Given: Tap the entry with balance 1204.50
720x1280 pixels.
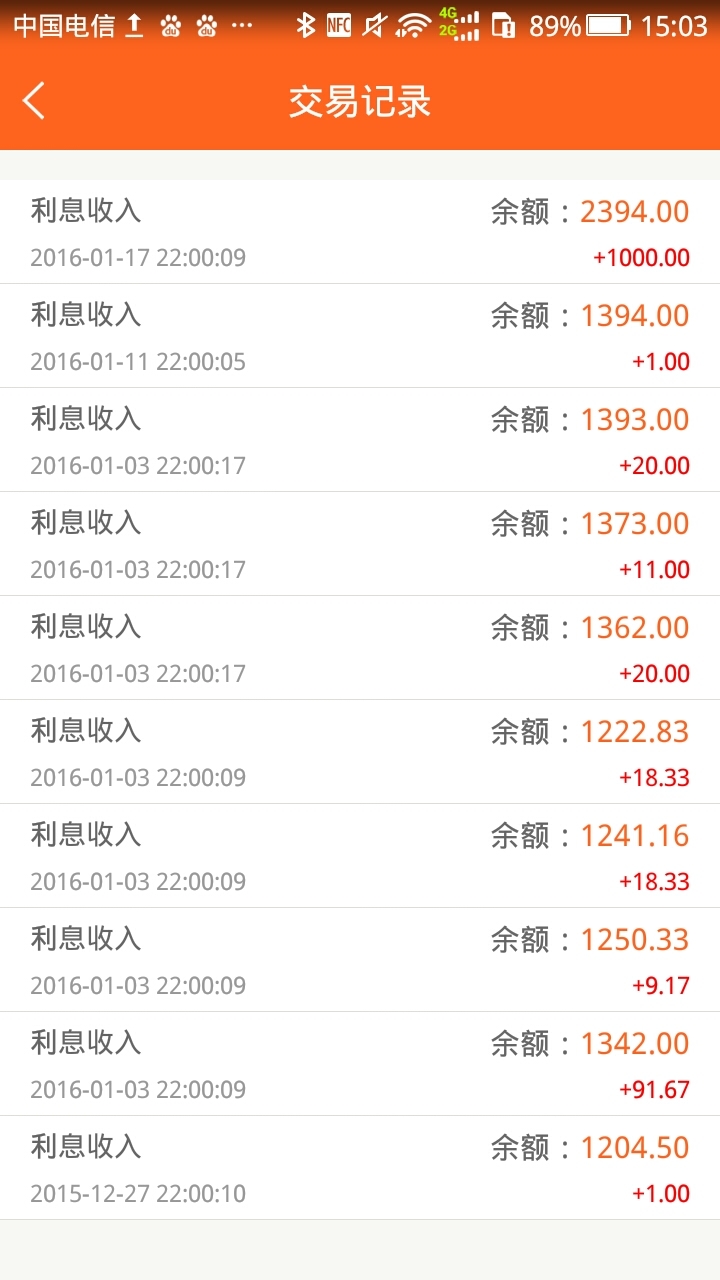Looking at the screenshot, I should [x=634, y=1147].
